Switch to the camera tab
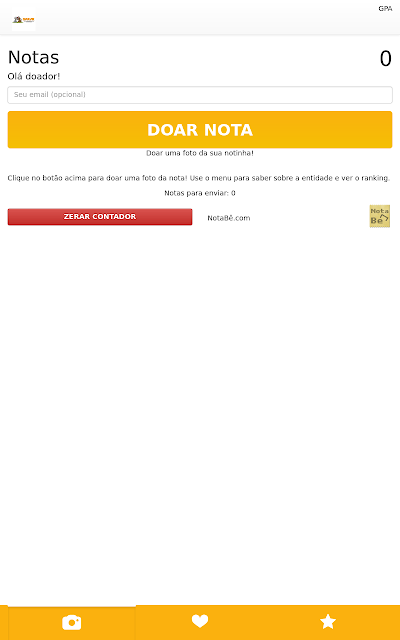This screenshot has height=640, width=400. click(x=72, y=622)
